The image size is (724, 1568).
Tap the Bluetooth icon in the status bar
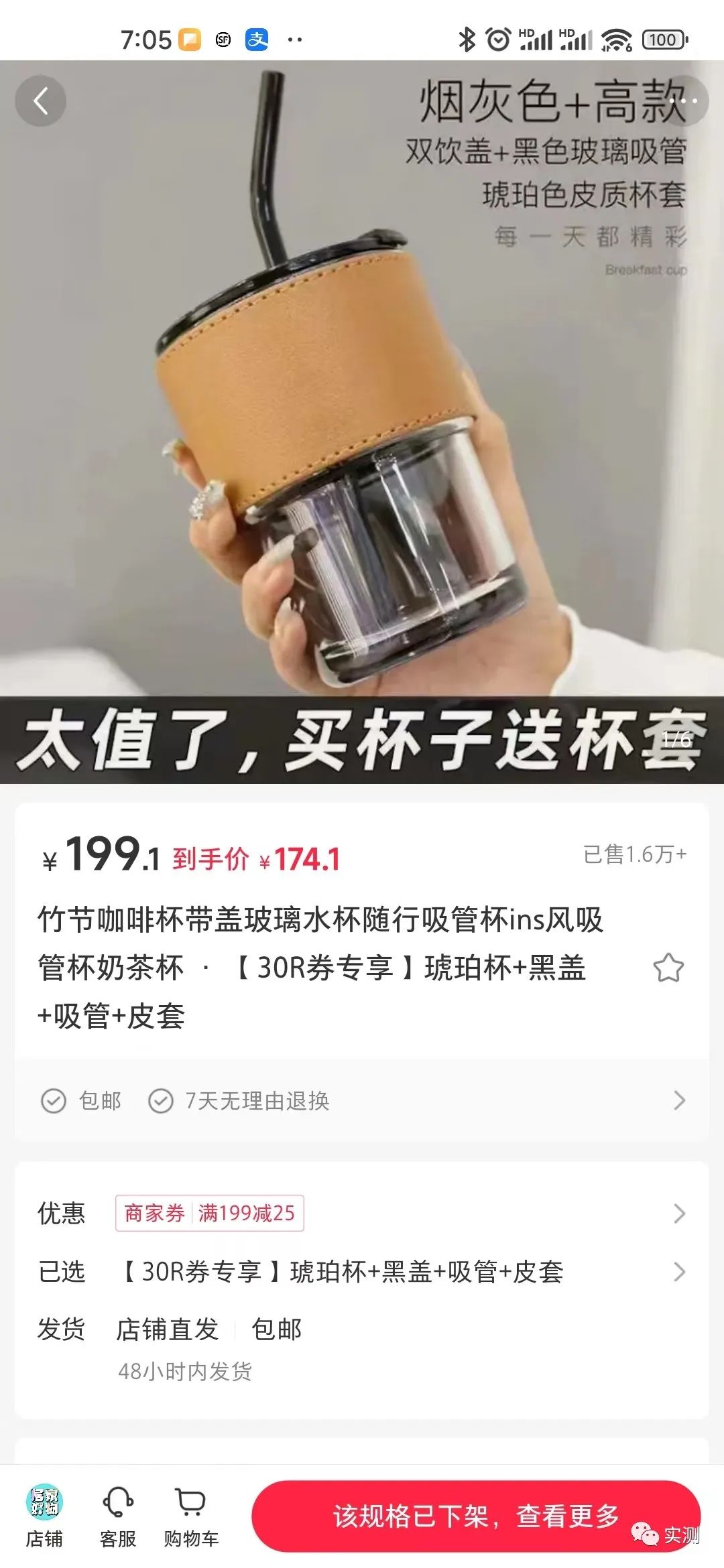click(468, 40)
